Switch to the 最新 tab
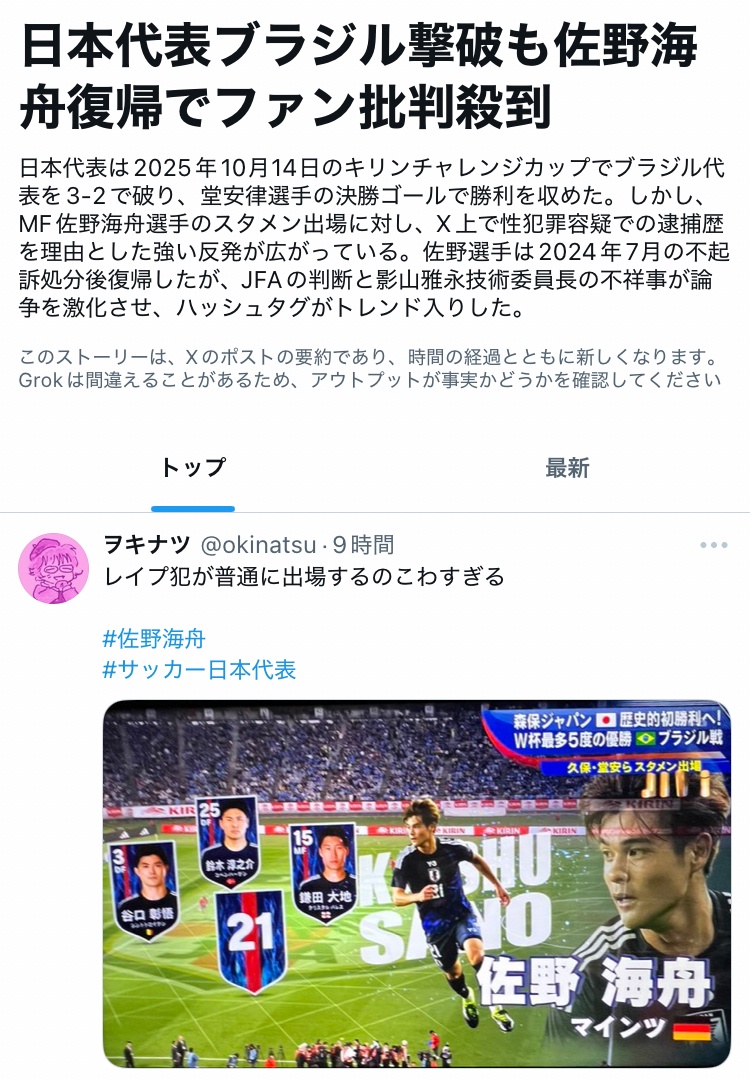The height and width of the screenshot is (1080, 750). pos(567,468)
